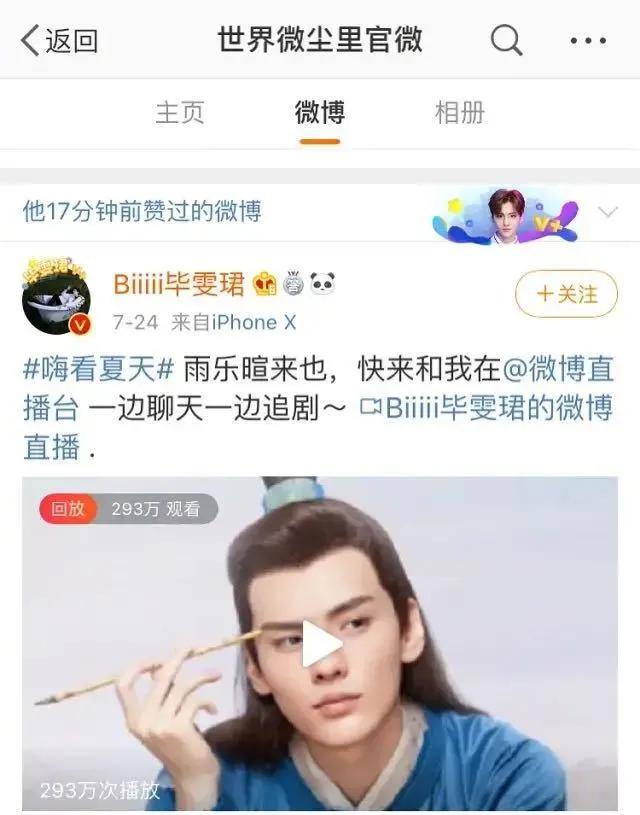Open the search magnifier icon
This screenshot has height=815, width=640.
pyautogui.click(x=506, y=41)
